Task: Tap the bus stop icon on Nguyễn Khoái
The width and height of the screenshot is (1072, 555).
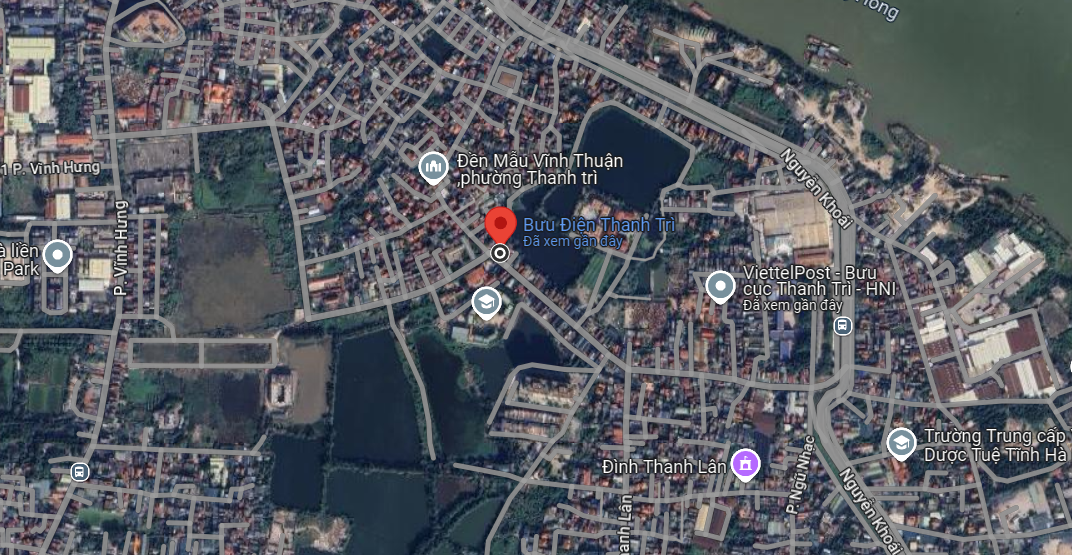Action: [x=844, y=325]
